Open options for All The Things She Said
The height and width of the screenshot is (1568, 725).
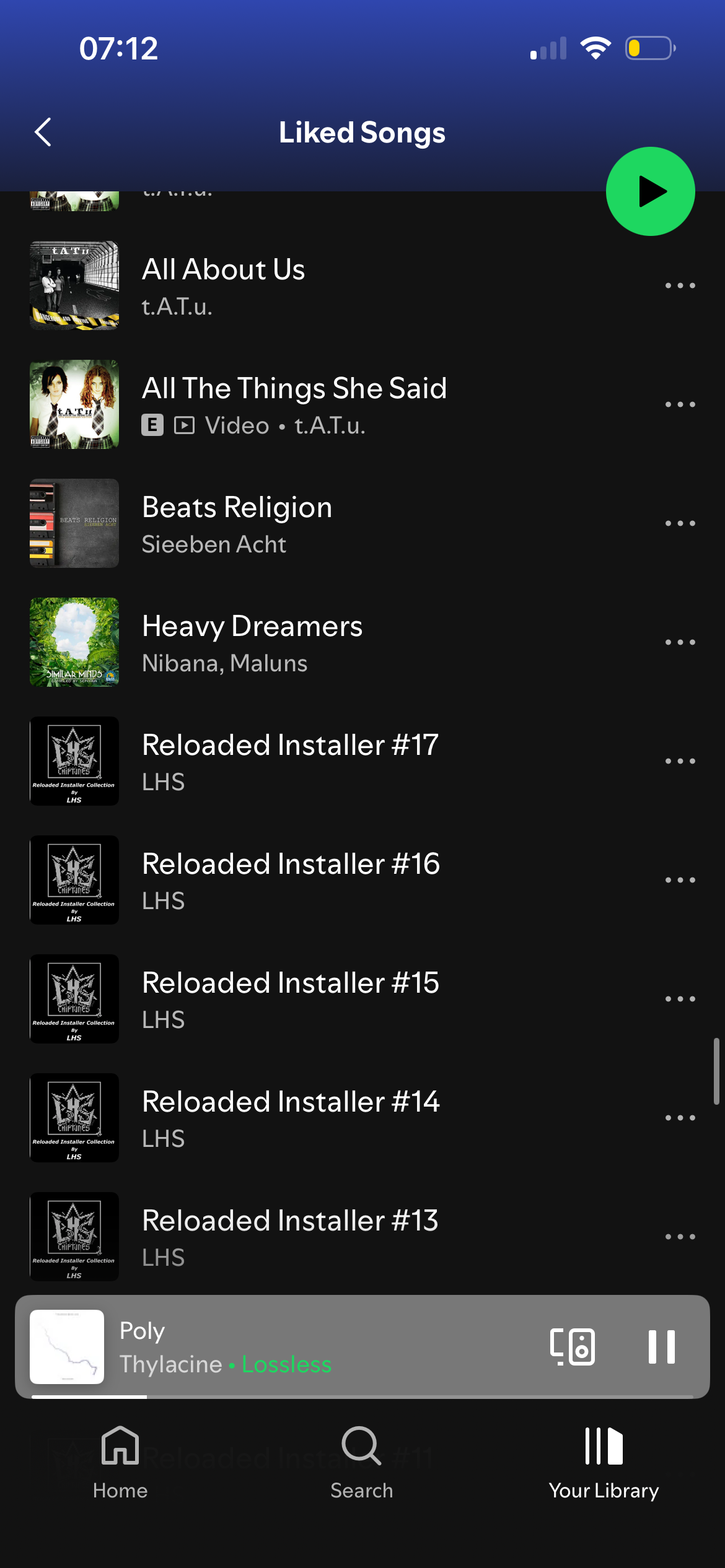[680, 404]
